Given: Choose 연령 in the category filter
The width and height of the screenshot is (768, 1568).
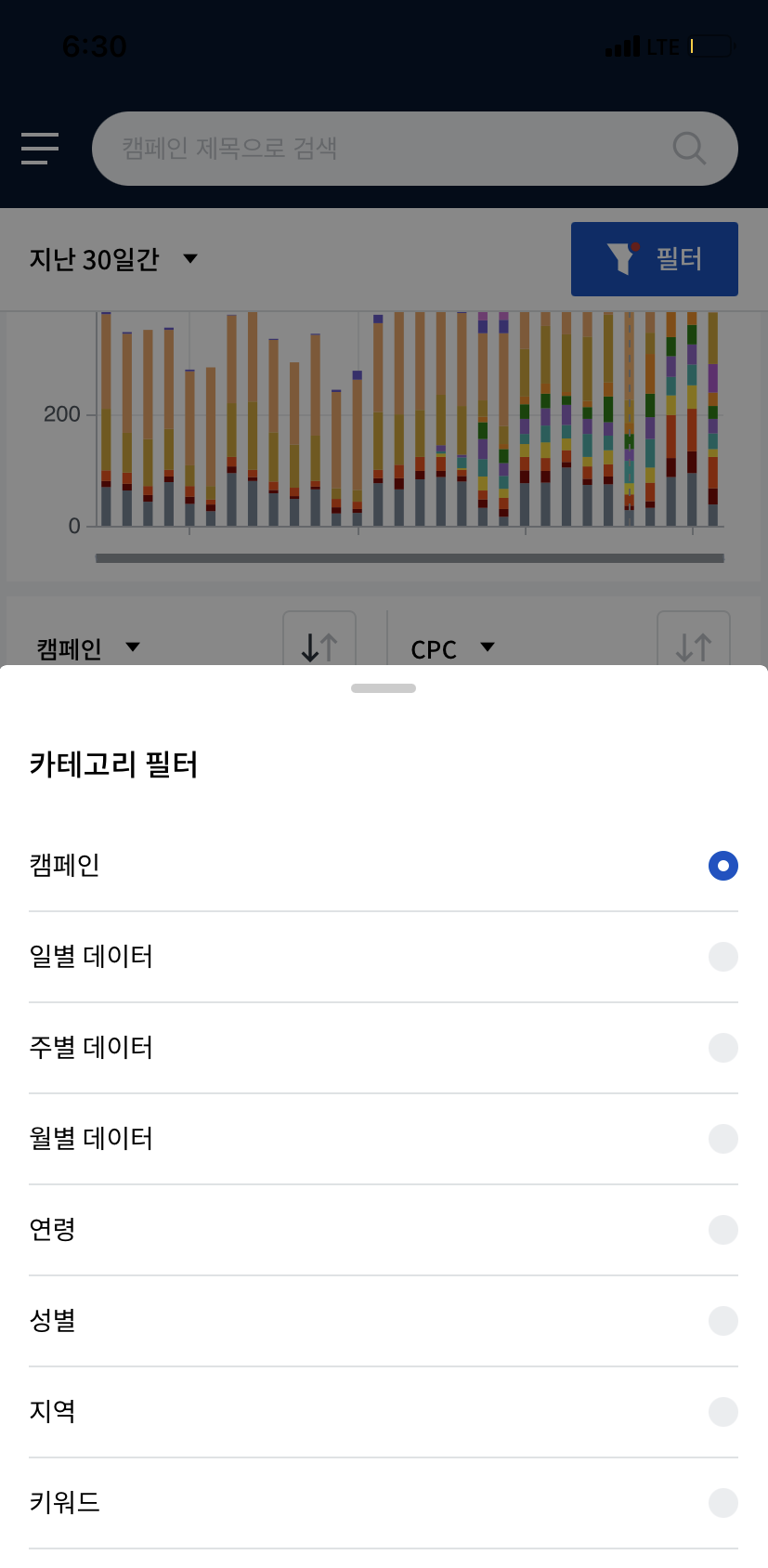Looking at the screenshot, I should (x=383, y=1230).
